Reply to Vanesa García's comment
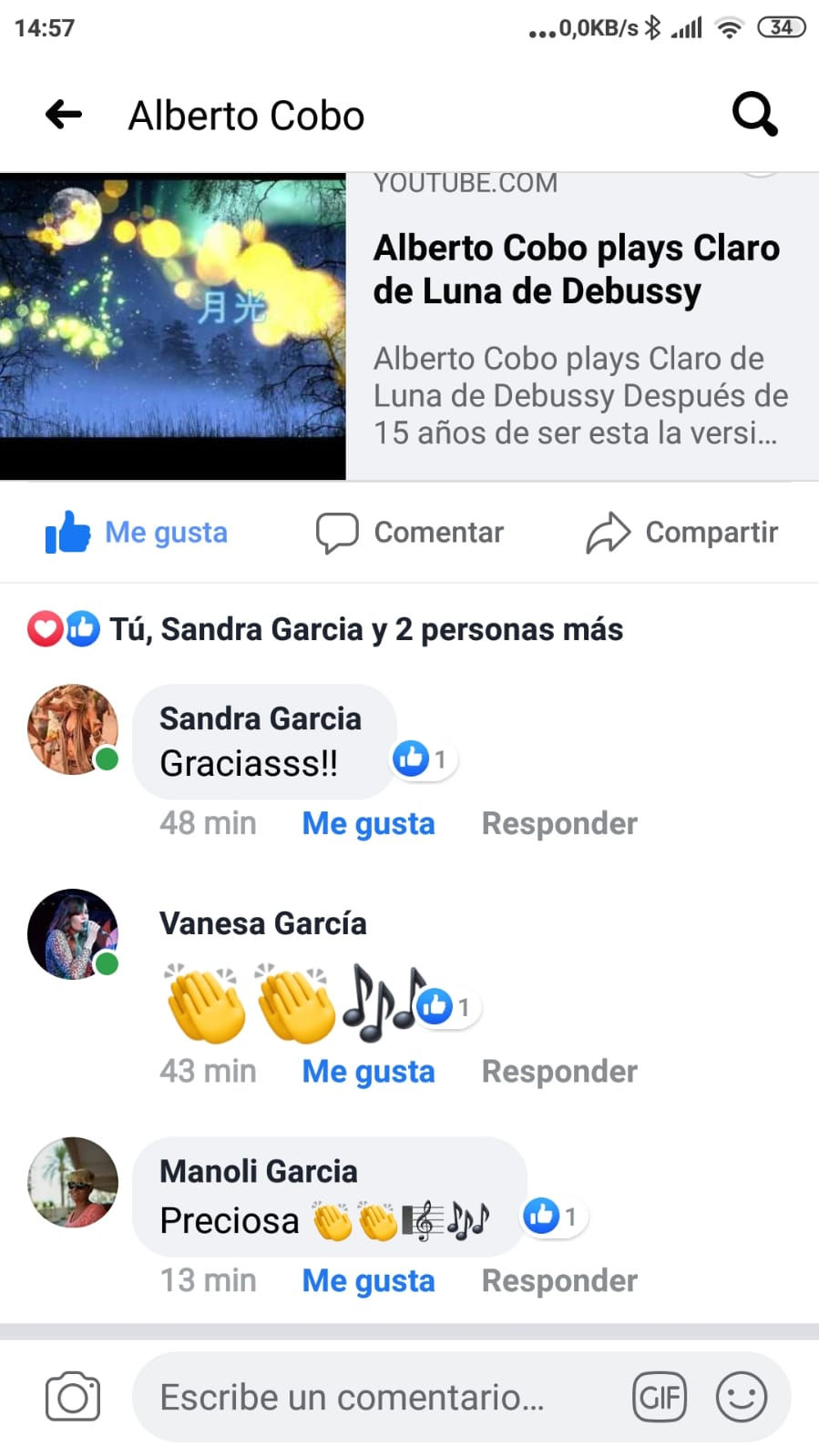819x1456 pixels. click(558, 1072)
